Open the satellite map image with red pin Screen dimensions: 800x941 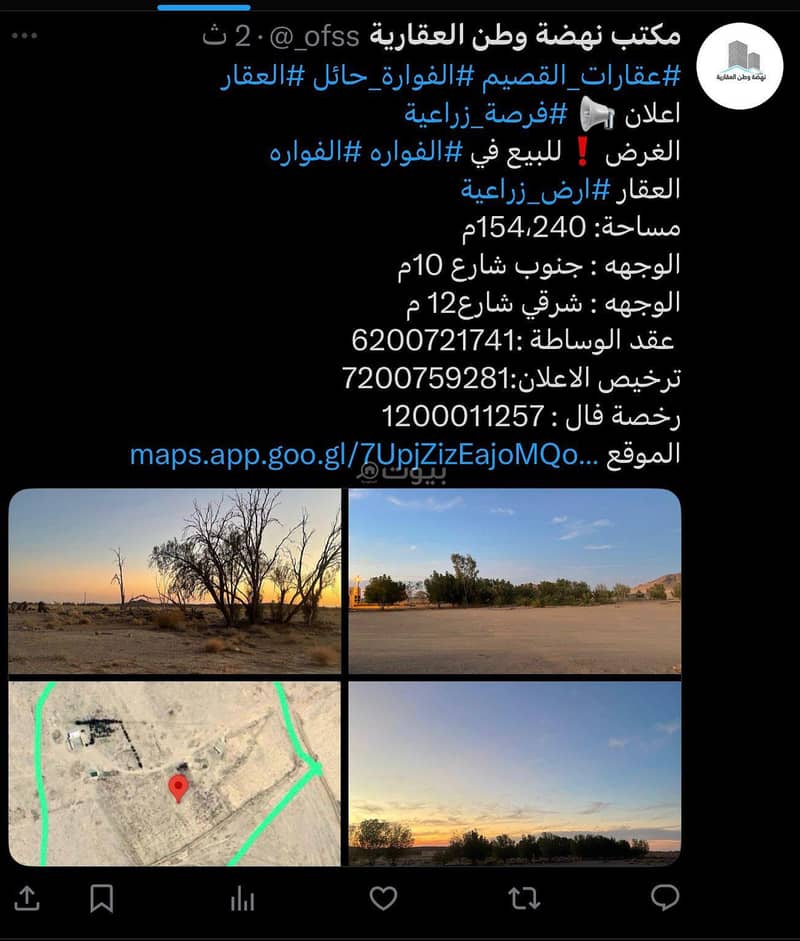[x=175, y=773]
